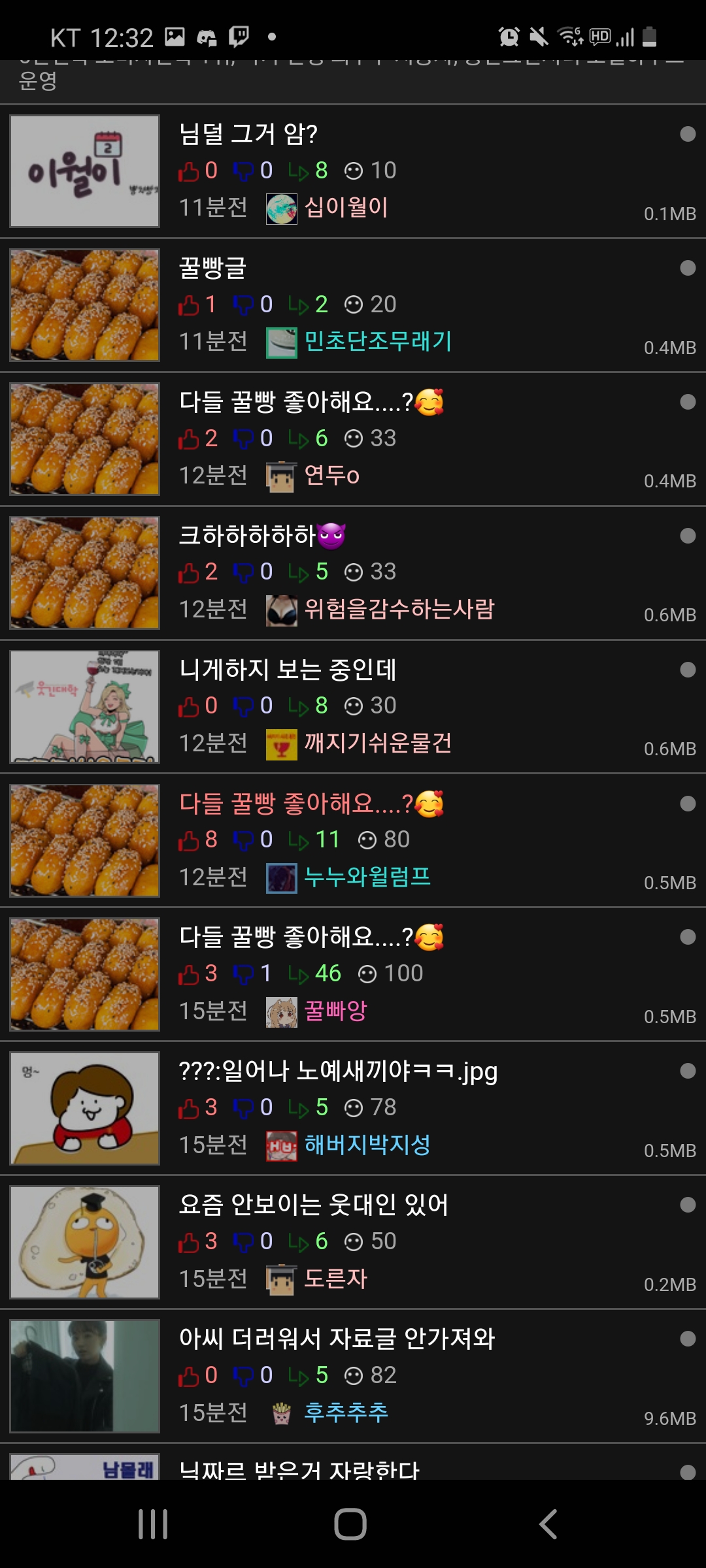View author profile 해버지박지성
This screenshot has height=1568, width=706.
pyautogui.click(x=367, y=1145)
